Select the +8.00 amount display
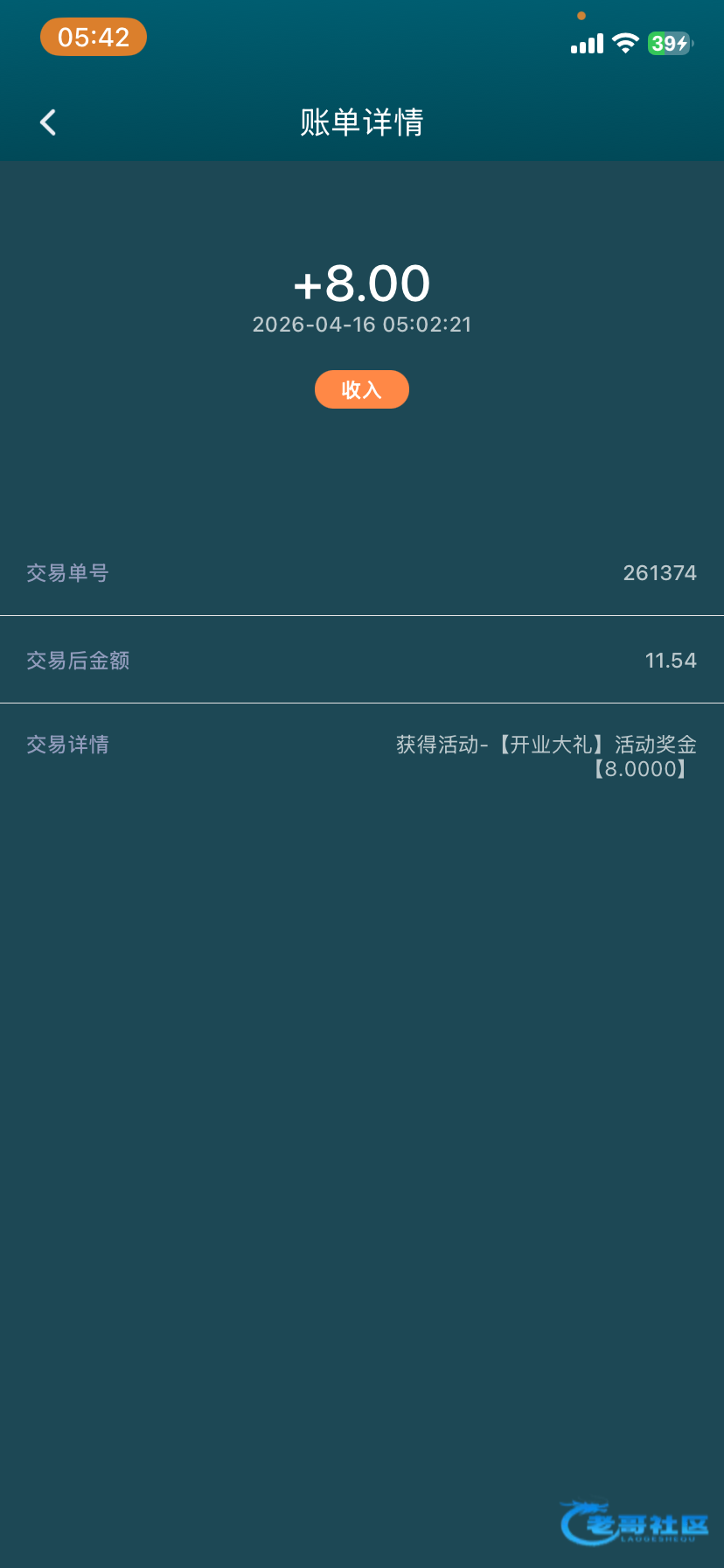 [x=362, y=283]
